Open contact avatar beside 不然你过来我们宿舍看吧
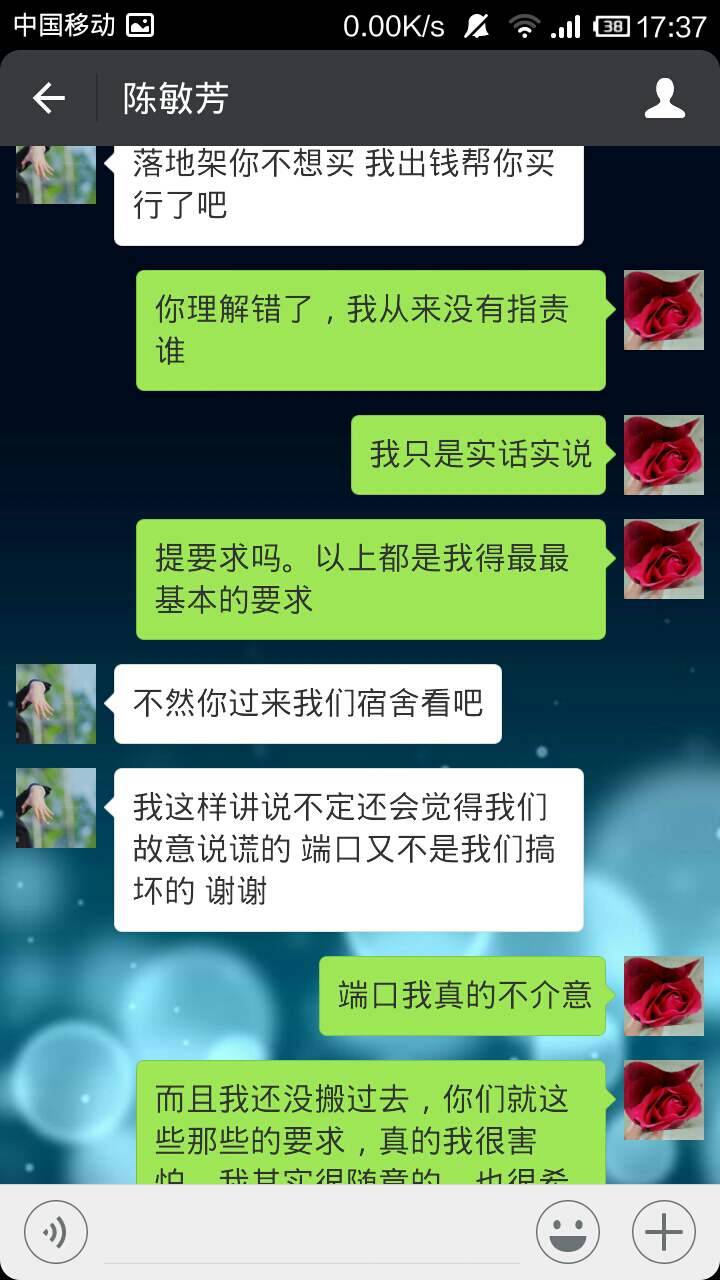The image size is (720, 1280). 56,704
